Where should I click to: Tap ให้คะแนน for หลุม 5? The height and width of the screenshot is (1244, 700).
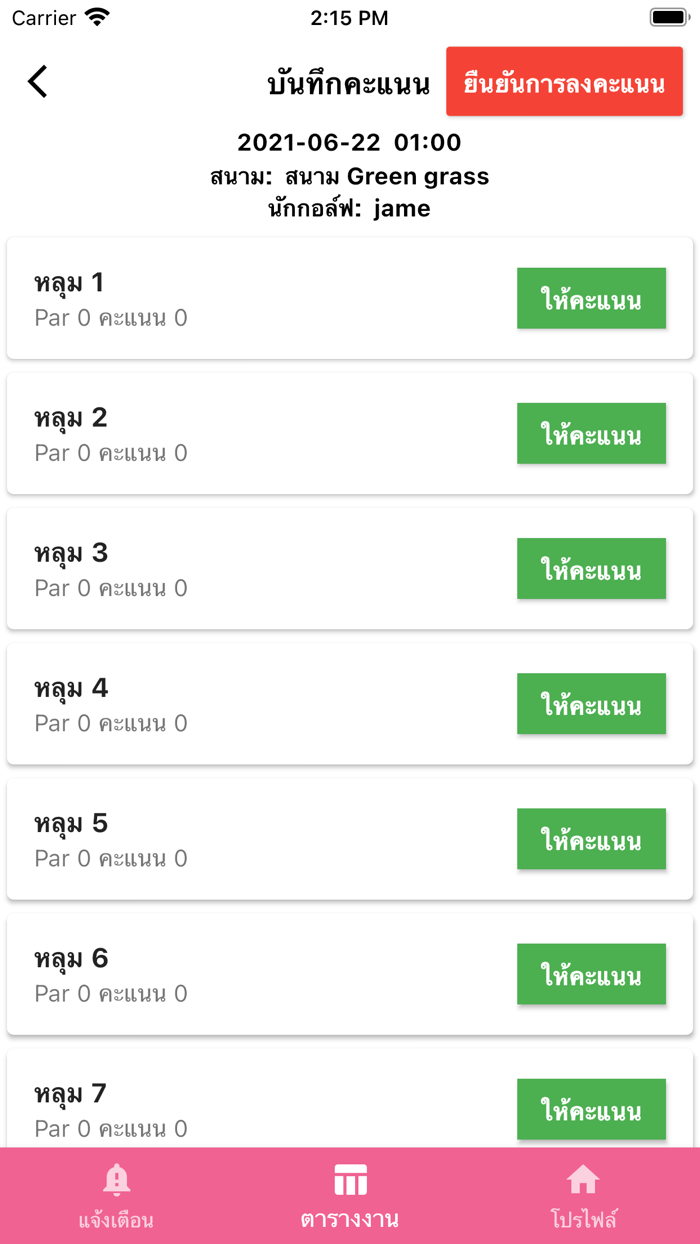coord(591,838)
